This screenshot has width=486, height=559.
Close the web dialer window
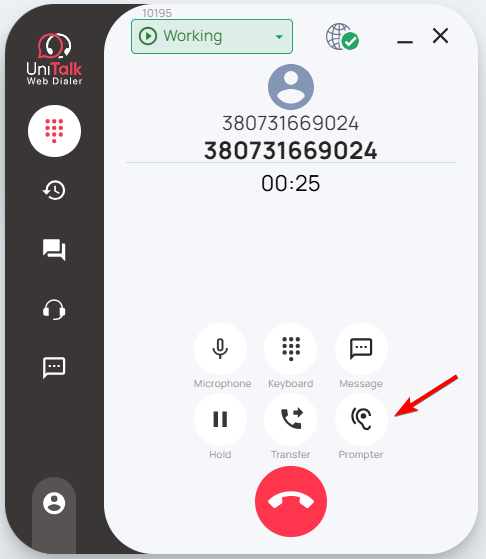click(440, 36)
